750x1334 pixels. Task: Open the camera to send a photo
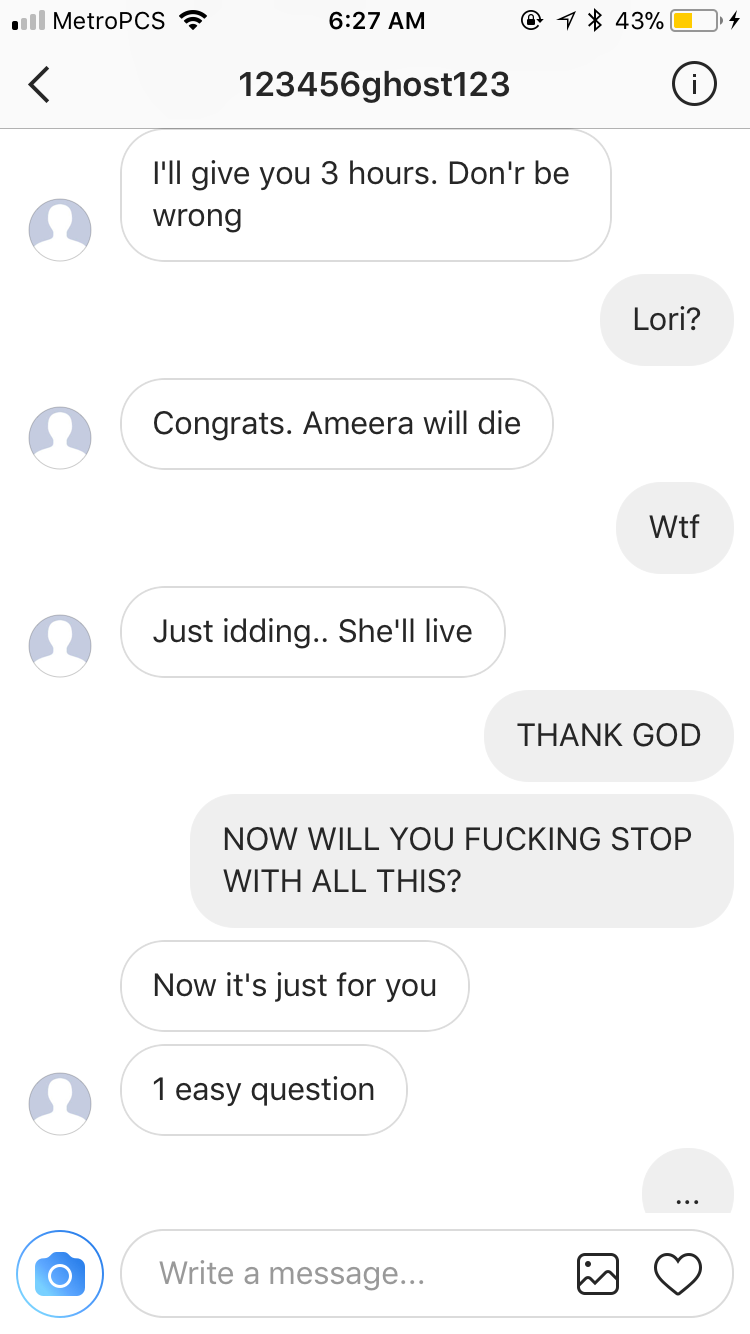60,1273
